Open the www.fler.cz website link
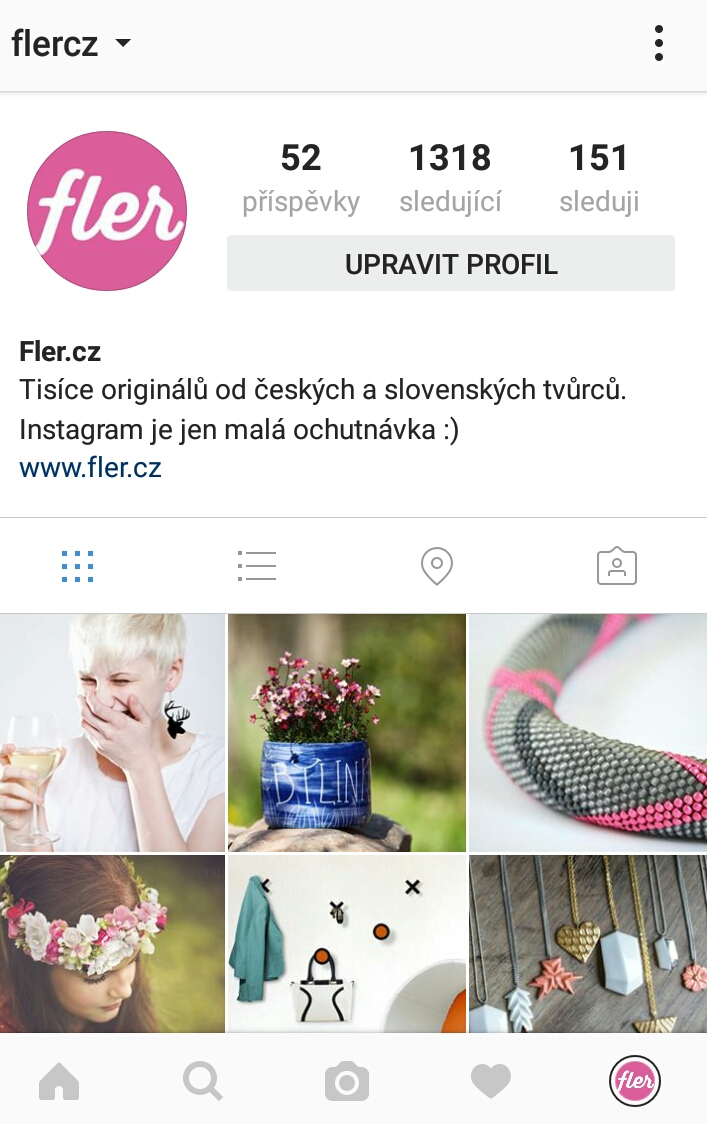This screenshot has height=1124, width=707. point(90,467)
